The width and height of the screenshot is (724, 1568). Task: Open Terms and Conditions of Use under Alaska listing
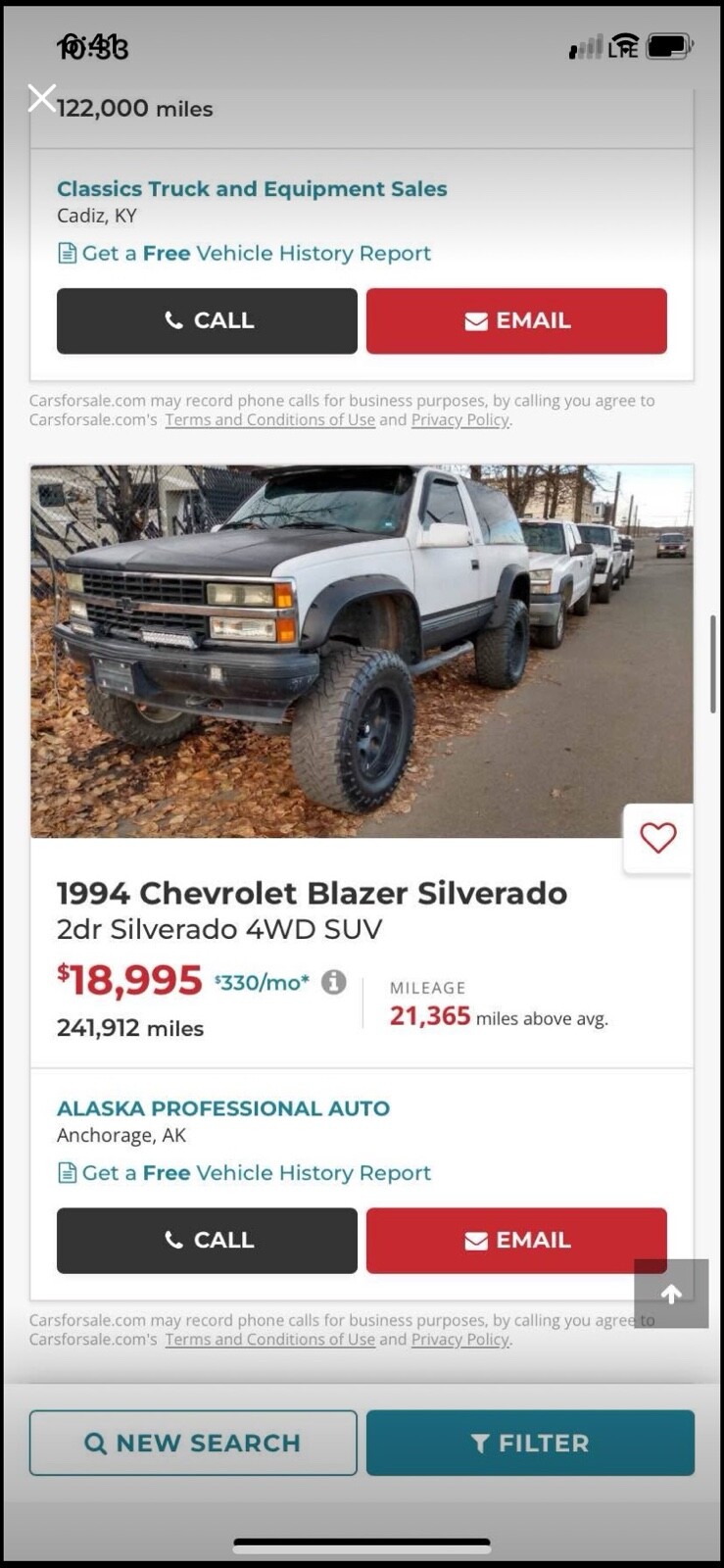coord(269,1340)
